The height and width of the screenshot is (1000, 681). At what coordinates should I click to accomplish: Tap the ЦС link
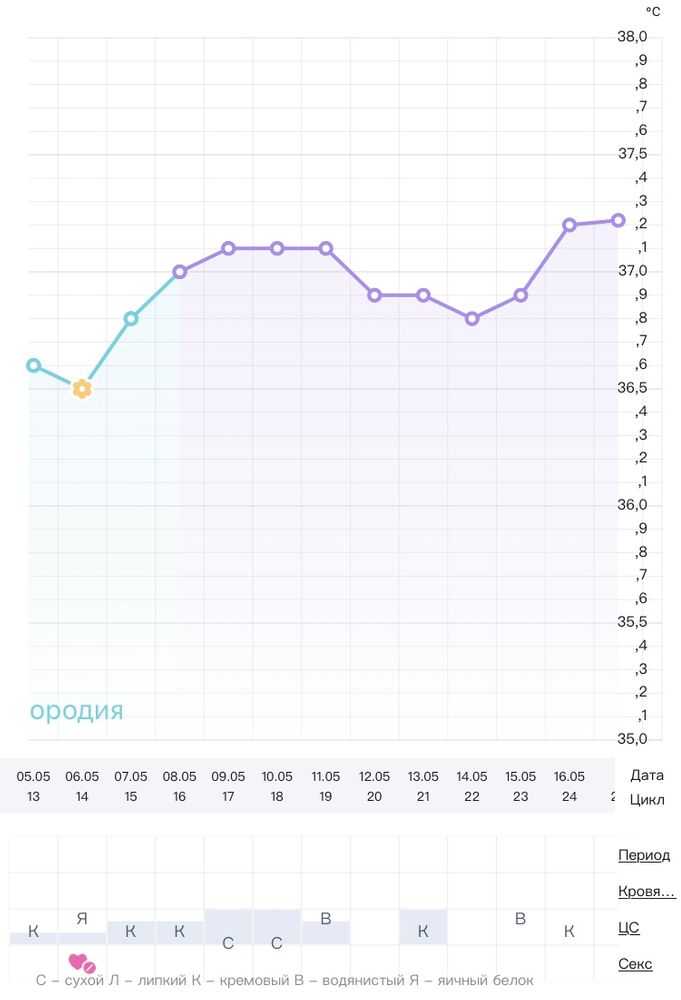point(628,928)
